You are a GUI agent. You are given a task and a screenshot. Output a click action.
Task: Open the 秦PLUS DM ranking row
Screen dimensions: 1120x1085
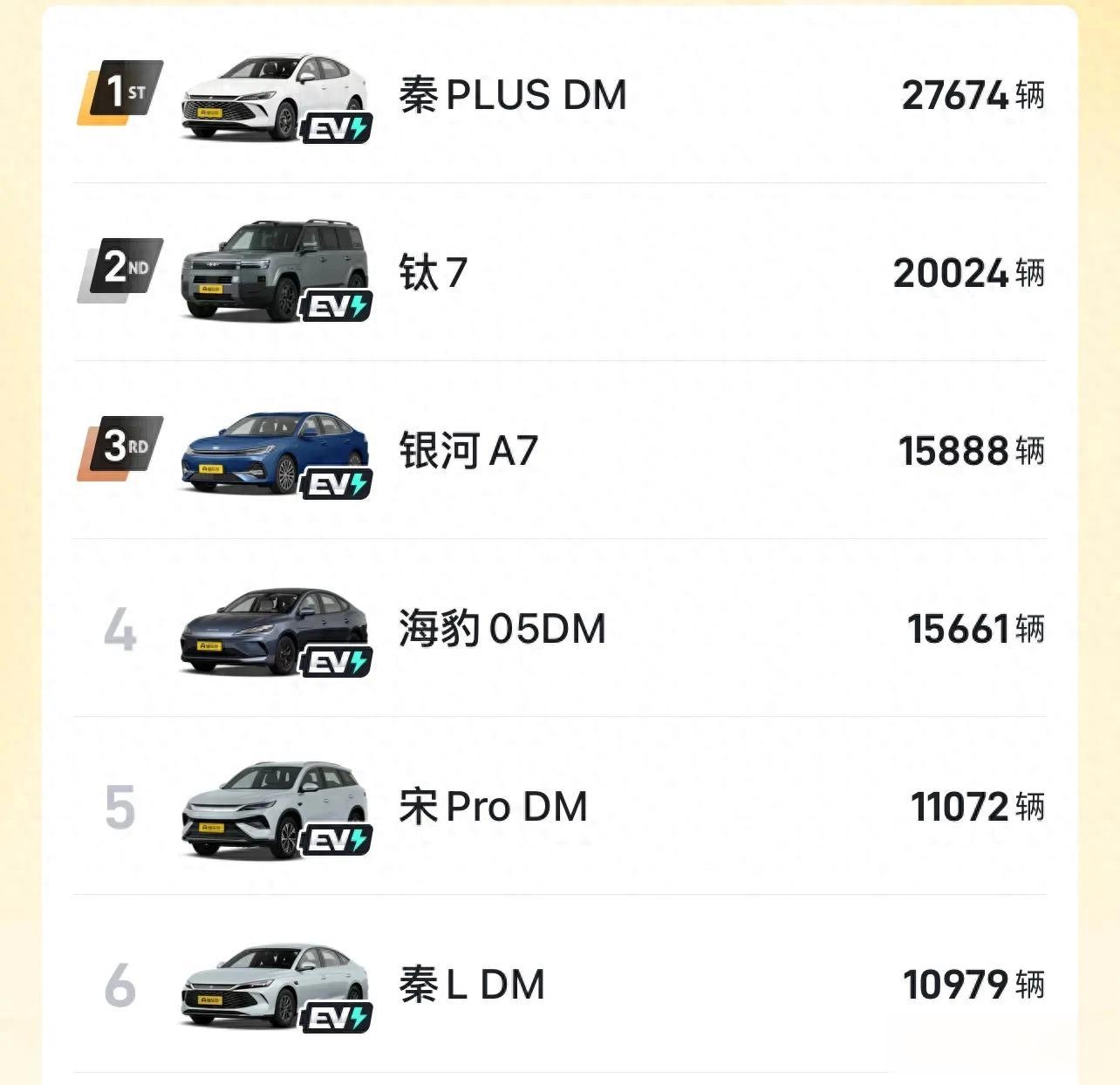click(x=512, y=94)
